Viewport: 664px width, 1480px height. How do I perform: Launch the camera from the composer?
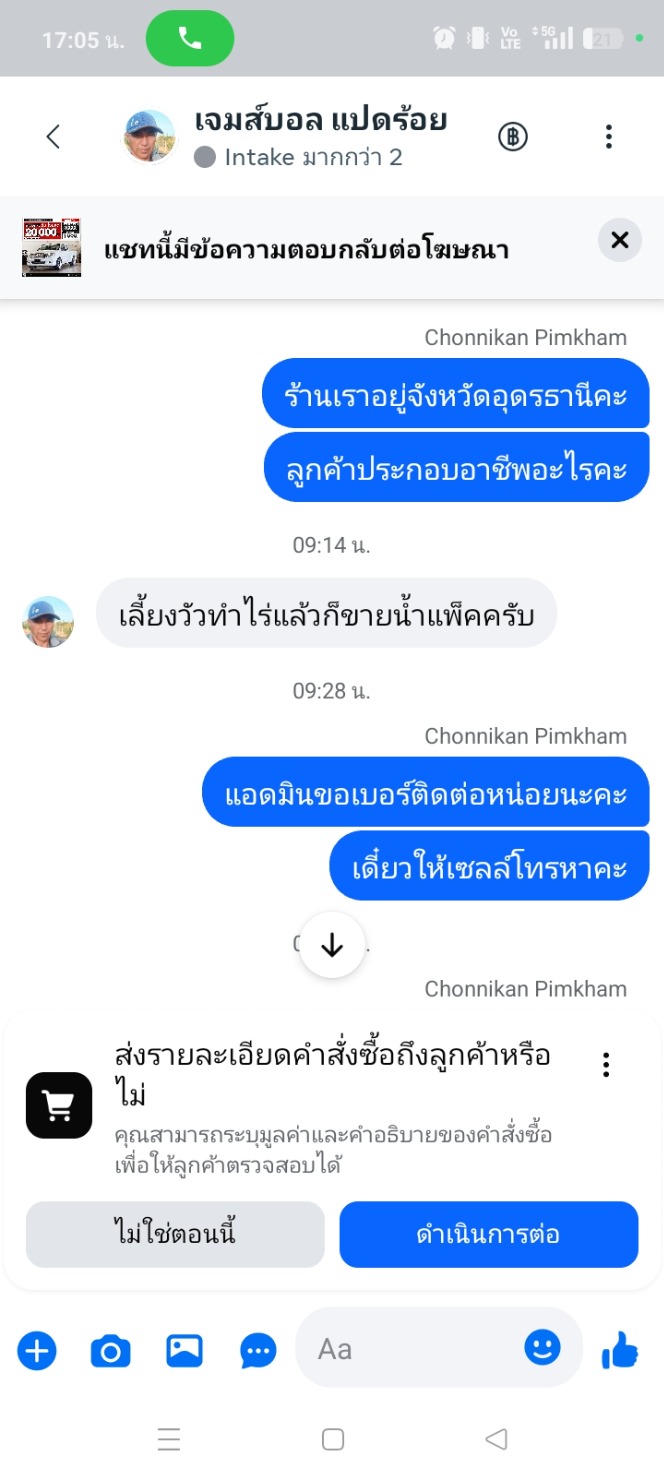pos(111,1351)
